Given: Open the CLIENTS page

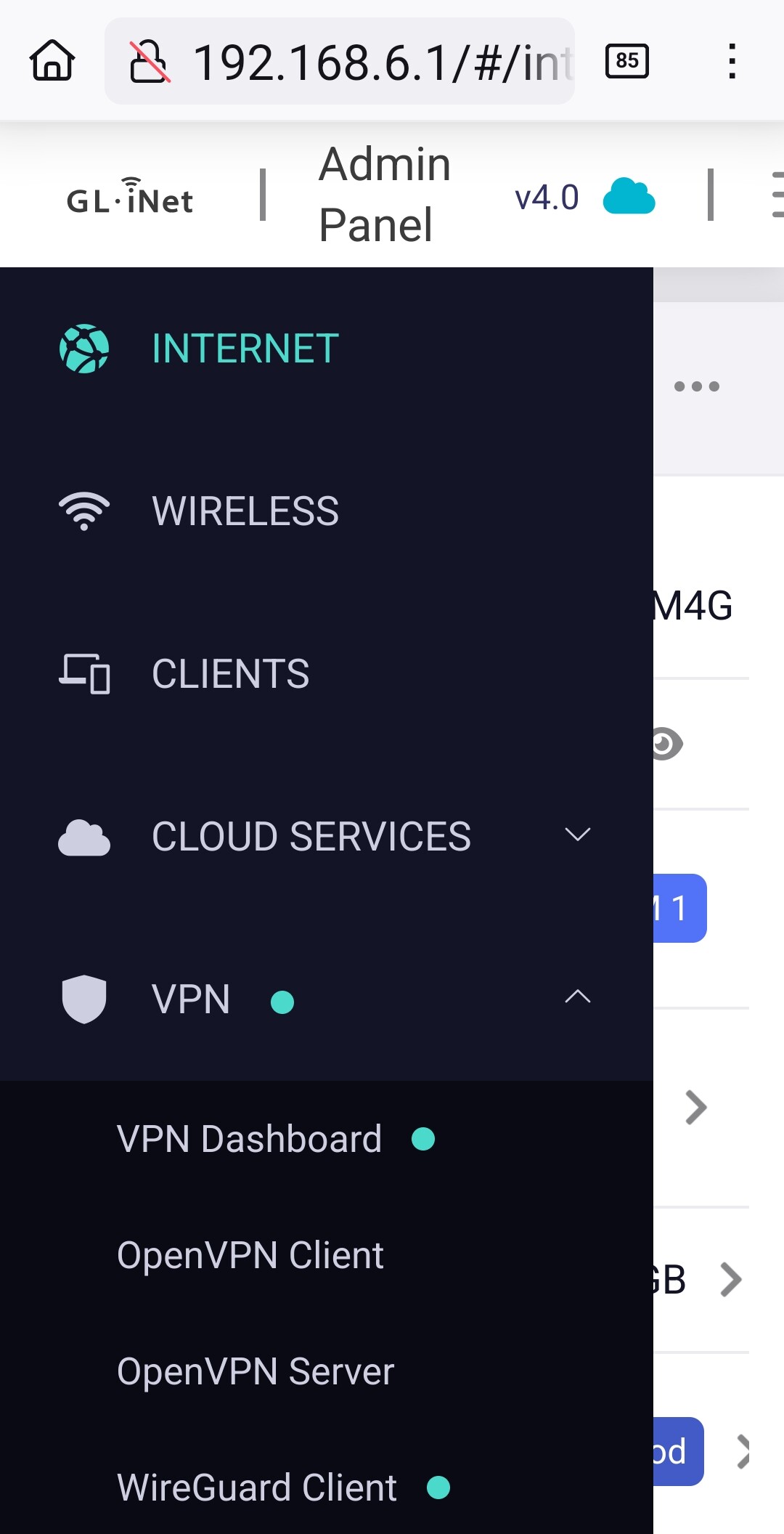Looking at the screenshot, I should (327, 674).
